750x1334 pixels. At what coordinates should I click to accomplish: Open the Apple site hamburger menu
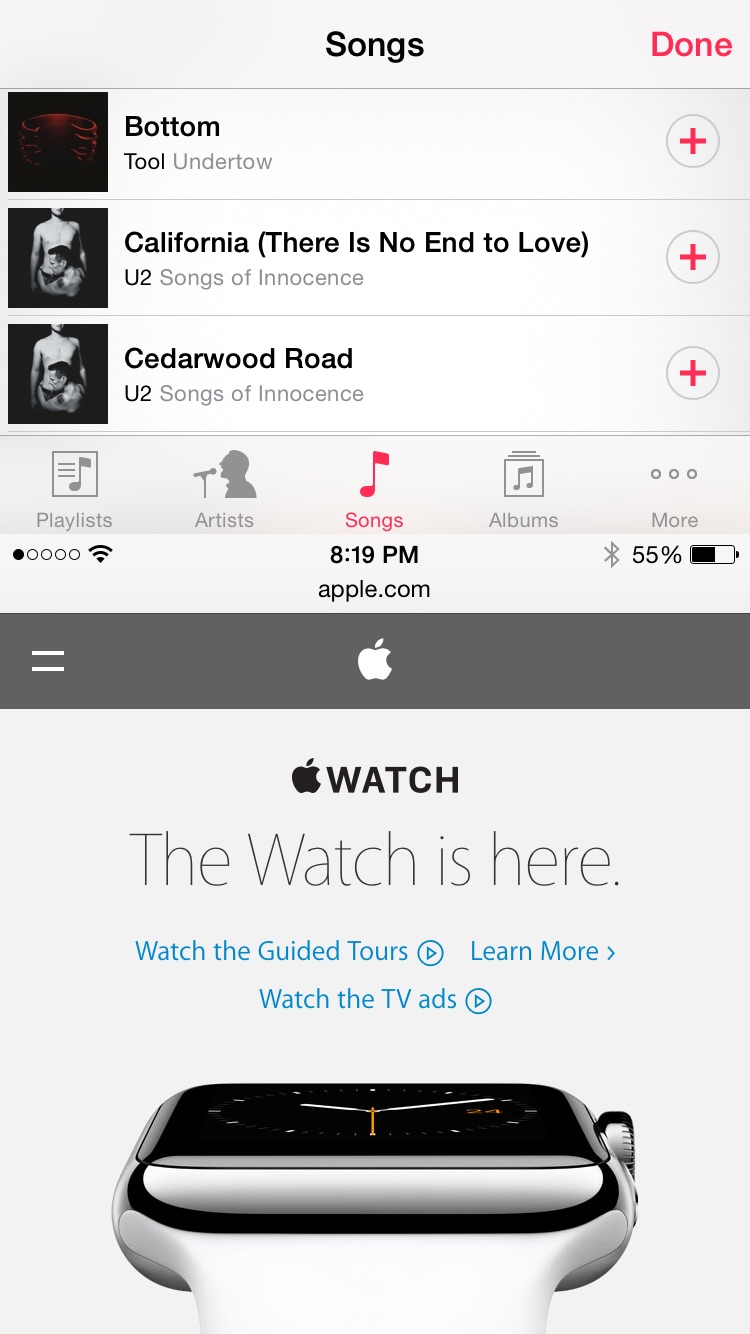click(48, 661)
